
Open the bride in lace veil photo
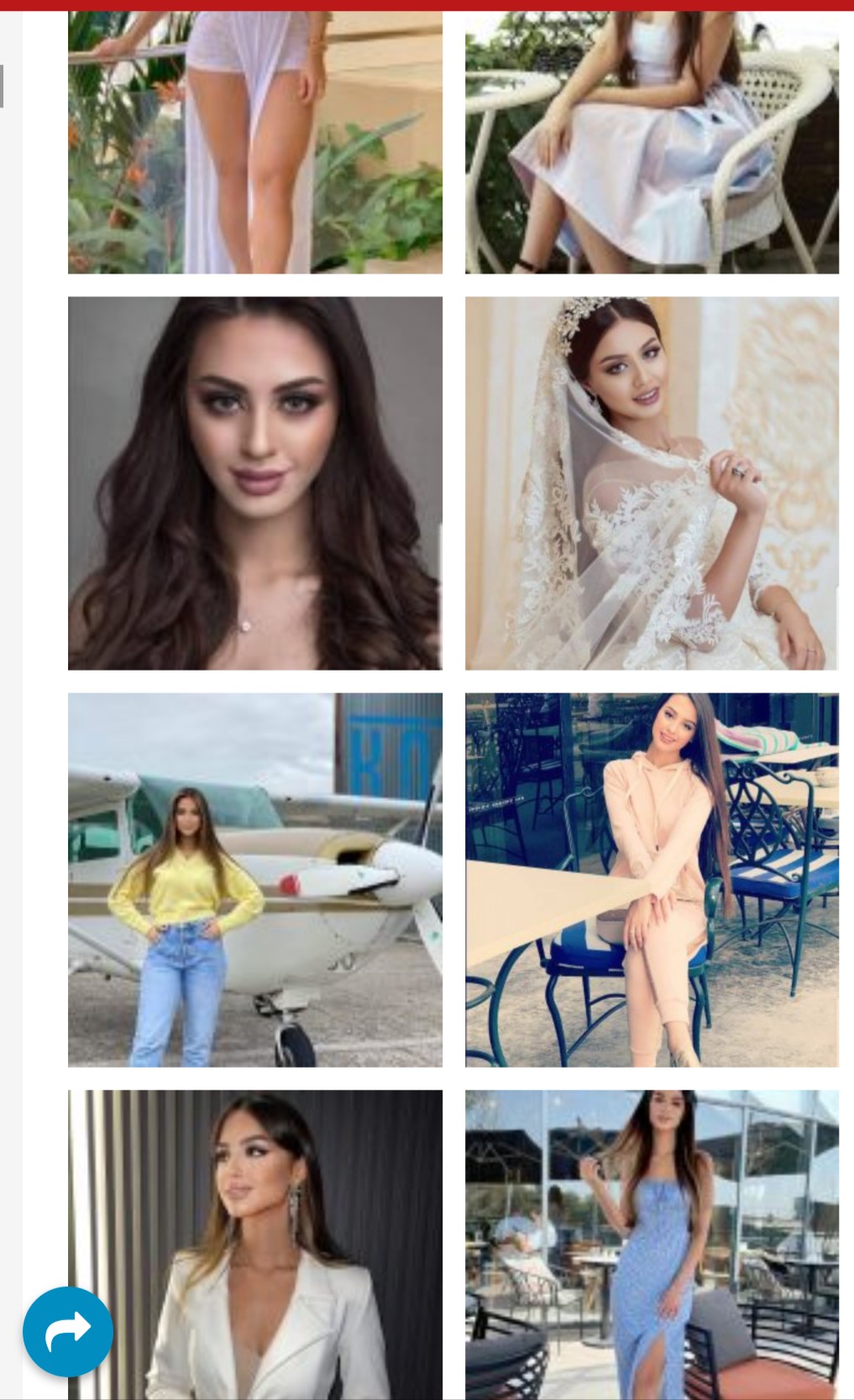[652, 483]
